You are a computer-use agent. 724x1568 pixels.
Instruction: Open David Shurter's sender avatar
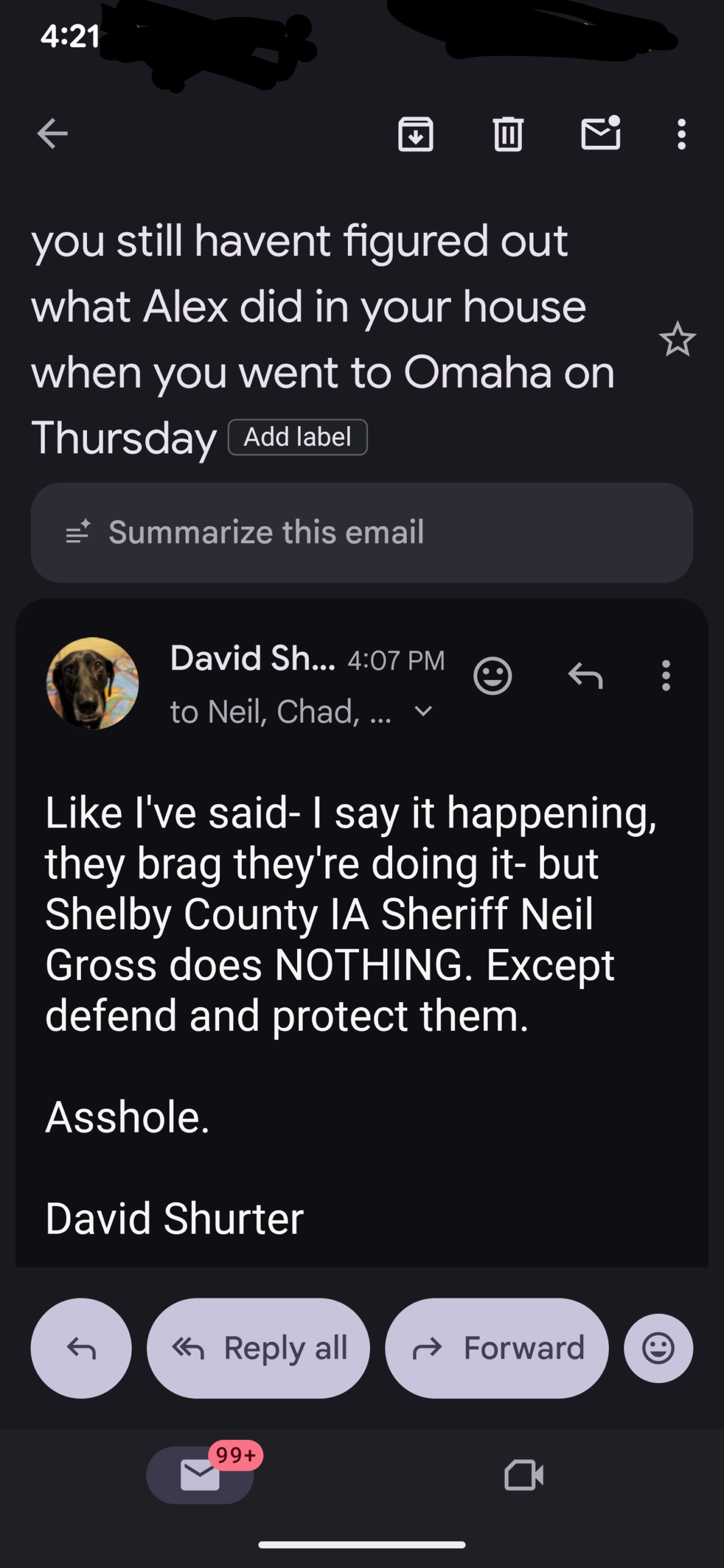92,683
